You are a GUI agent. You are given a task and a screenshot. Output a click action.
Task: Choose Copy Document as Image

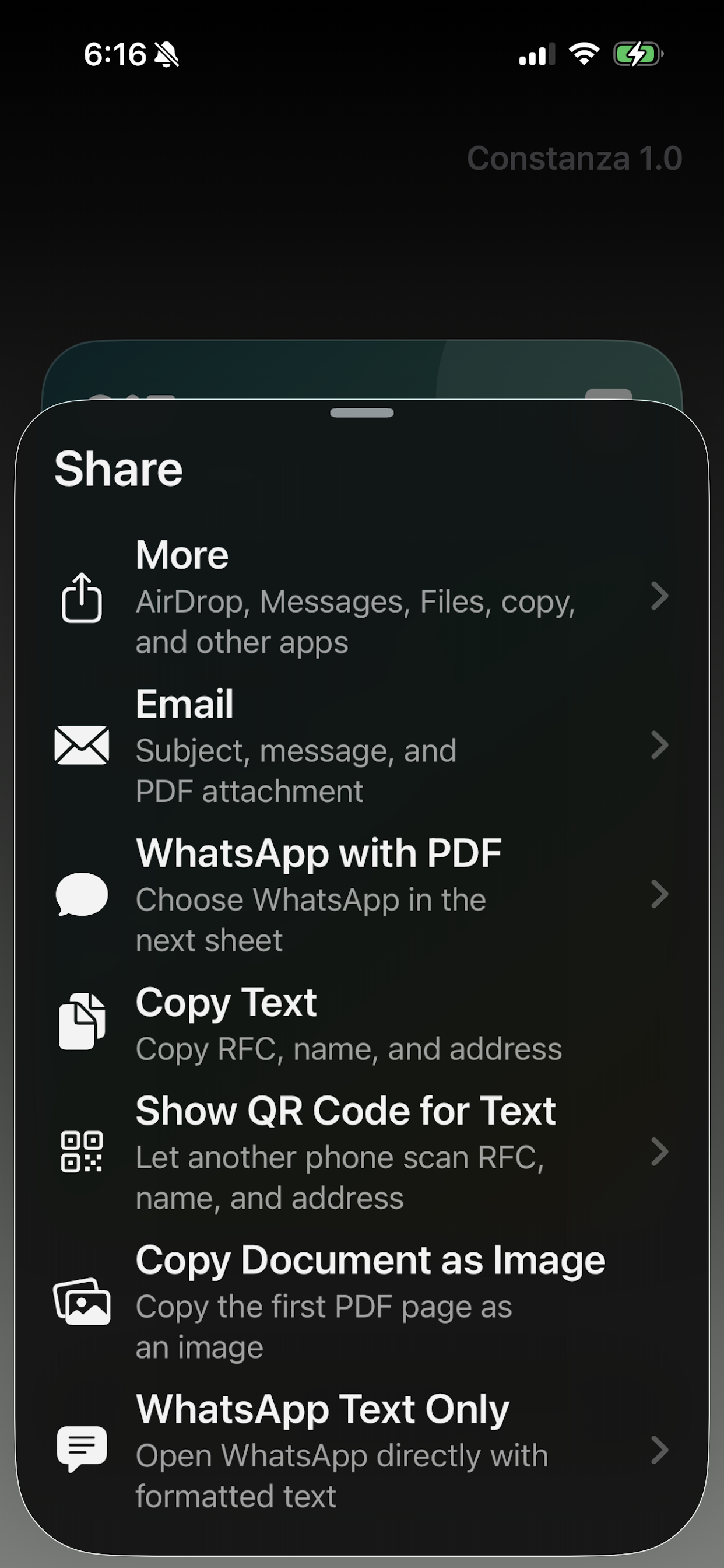pyautogui.click(x=362, y=1301)
